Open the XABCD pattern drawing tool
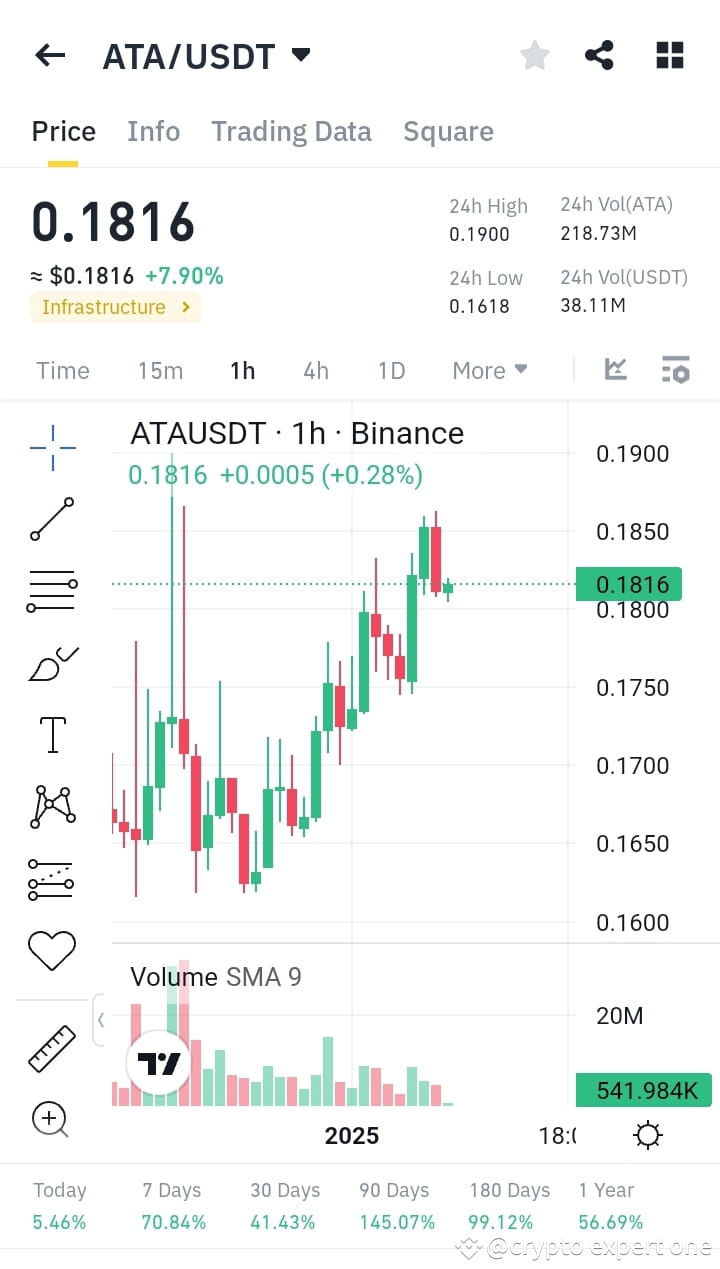 [x=51, y=805]
